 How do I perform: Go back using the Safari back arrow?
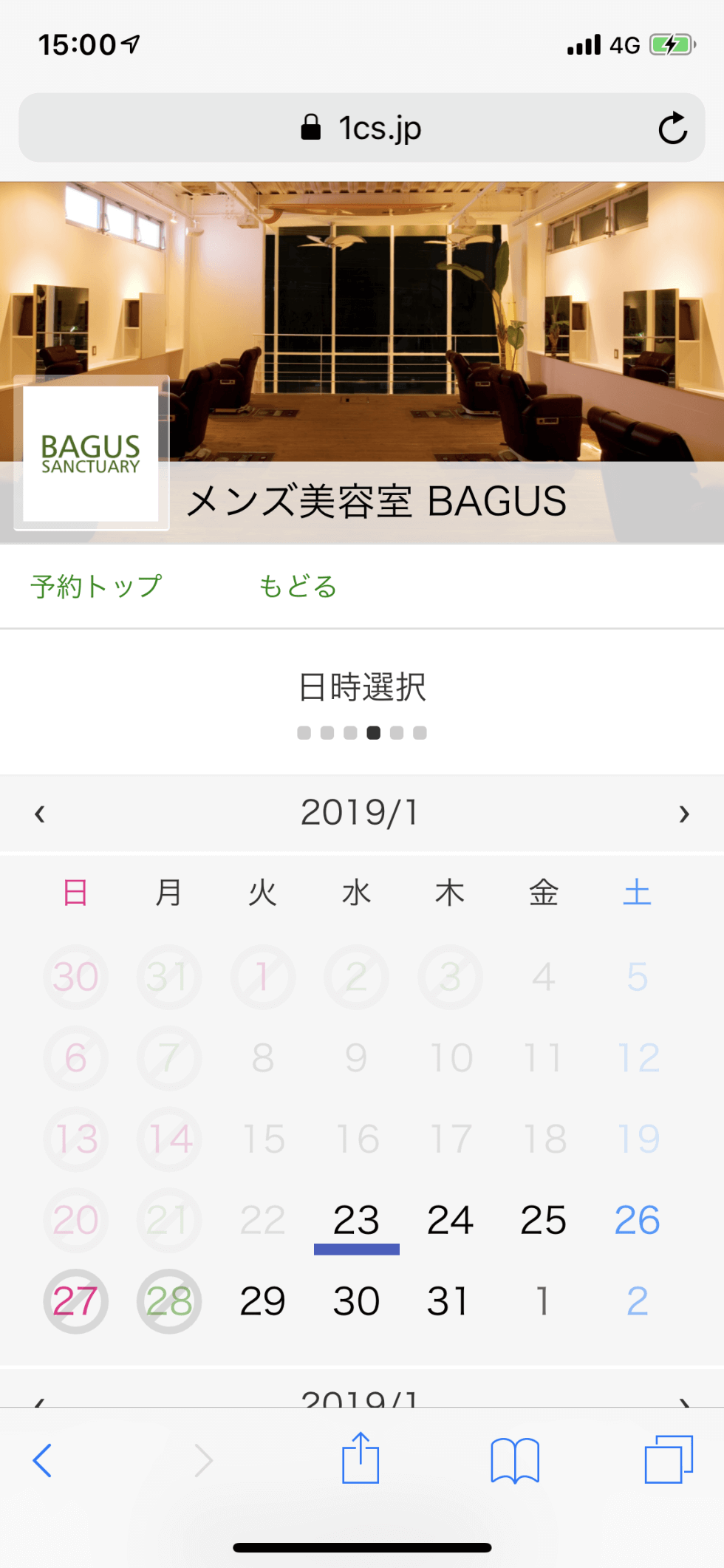42,1460
